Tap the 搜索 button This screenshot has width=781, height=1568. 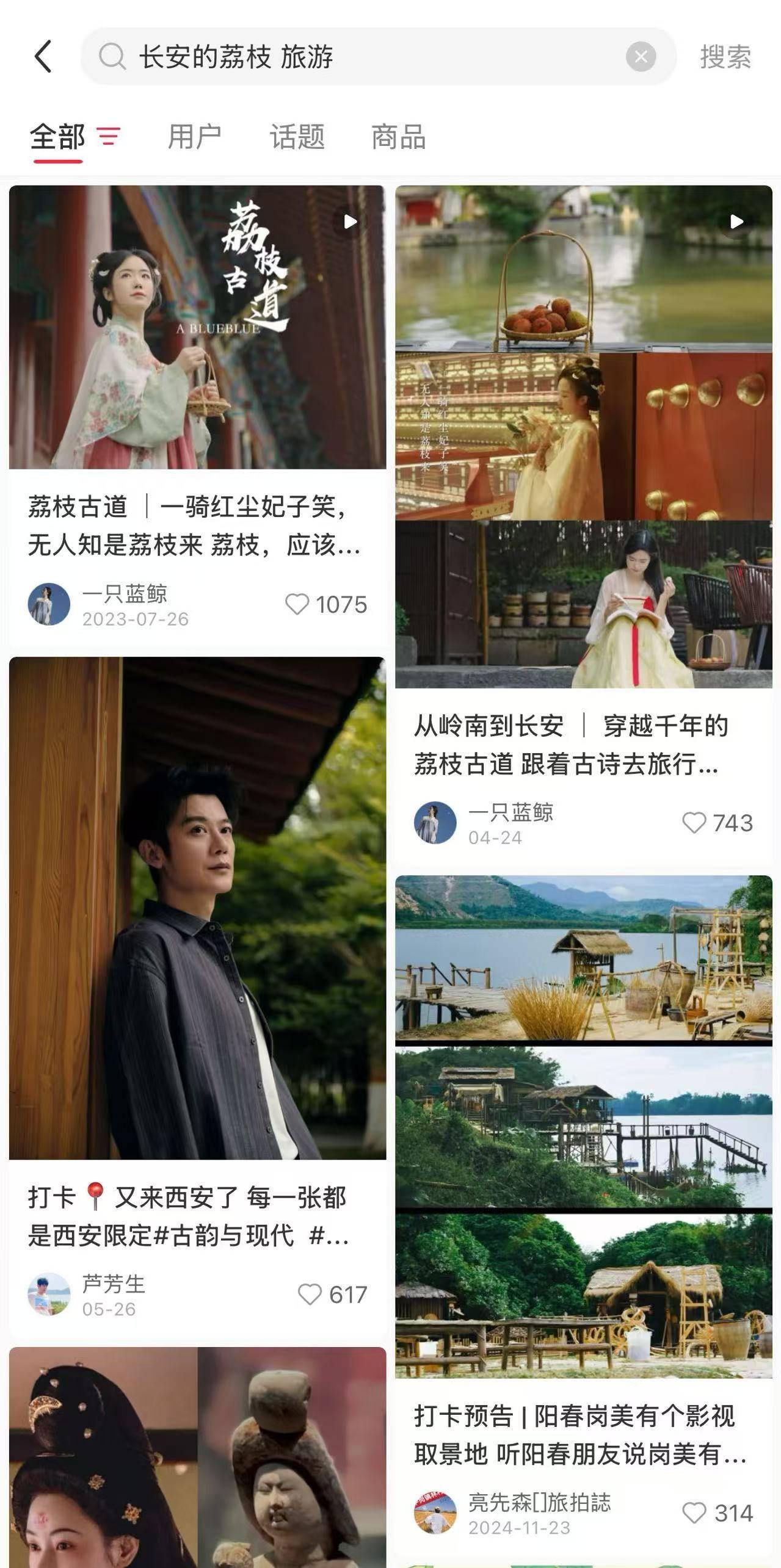click(x=725, y=57)
